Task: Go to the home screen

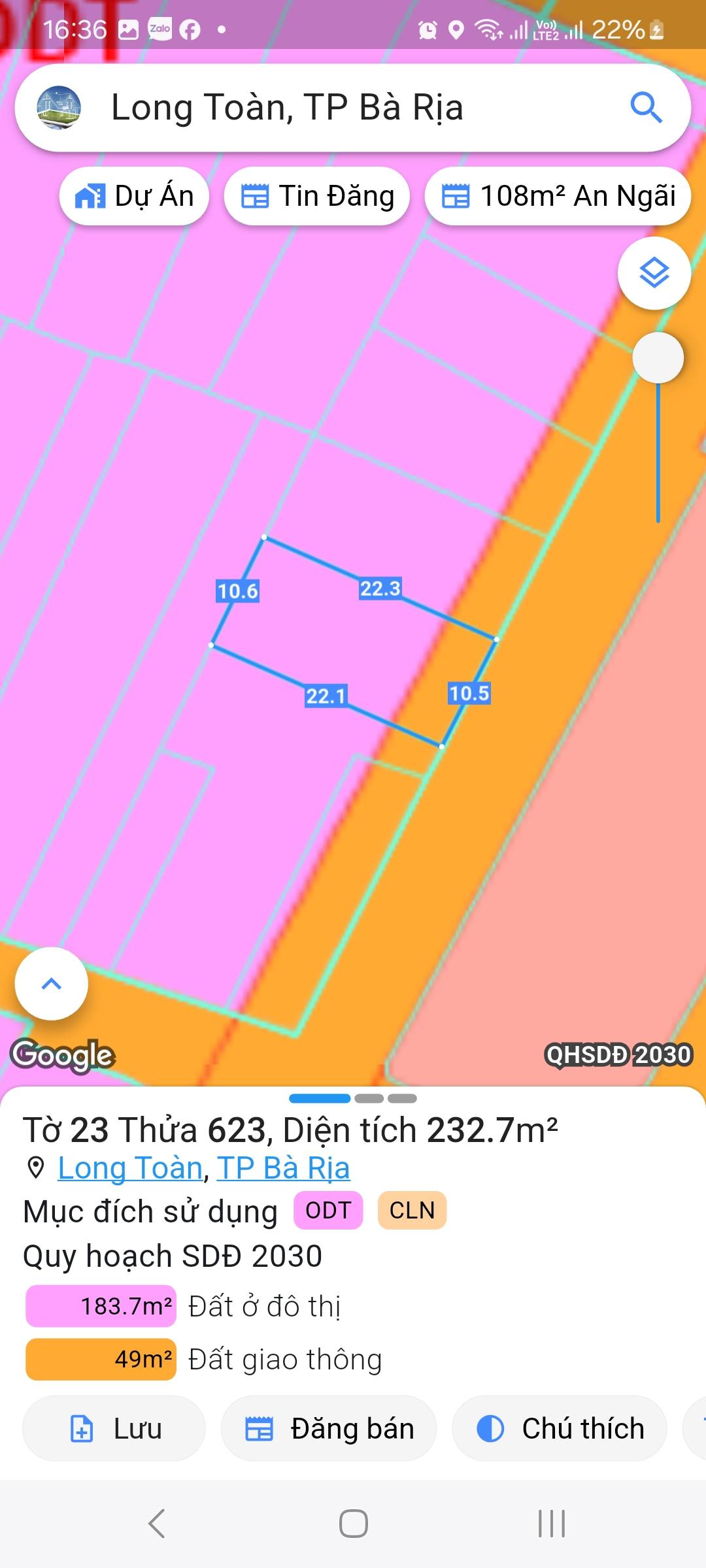Action: (353, 1524)
